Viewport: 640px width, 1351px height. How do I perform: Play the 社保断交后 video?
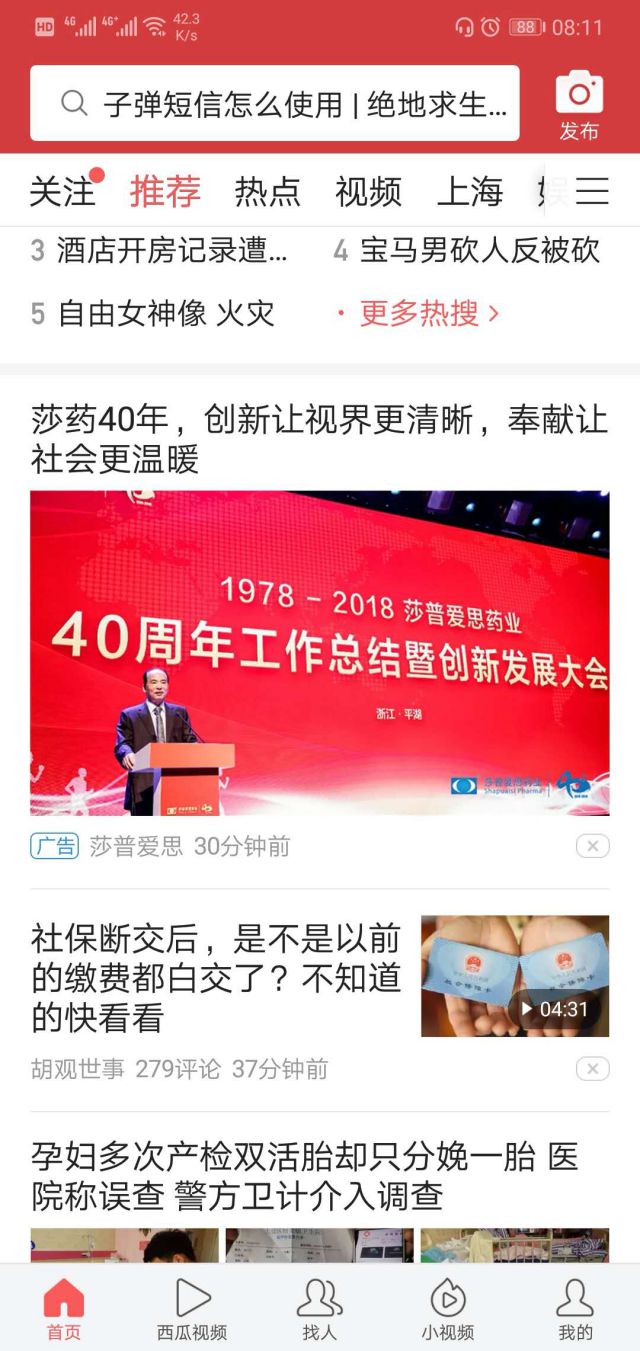point(514,976)
